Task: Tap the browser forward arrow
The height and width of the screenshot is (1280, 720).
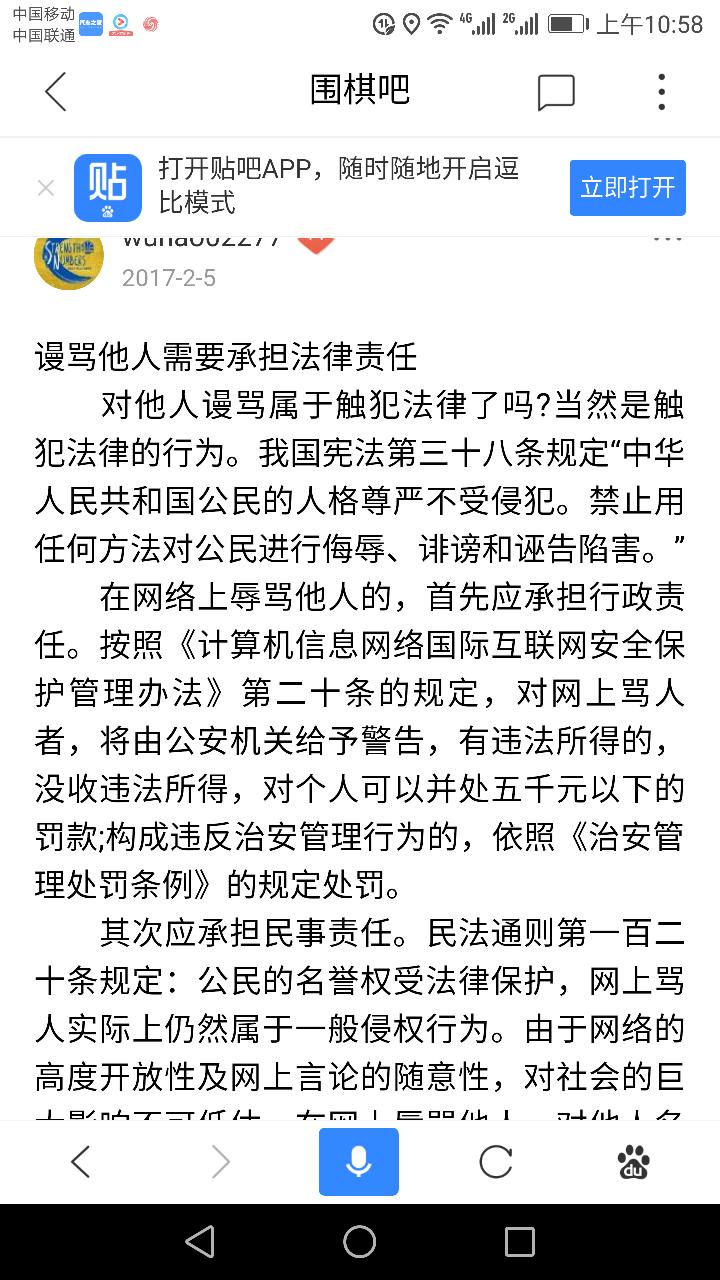Action: coord(220,1162)
